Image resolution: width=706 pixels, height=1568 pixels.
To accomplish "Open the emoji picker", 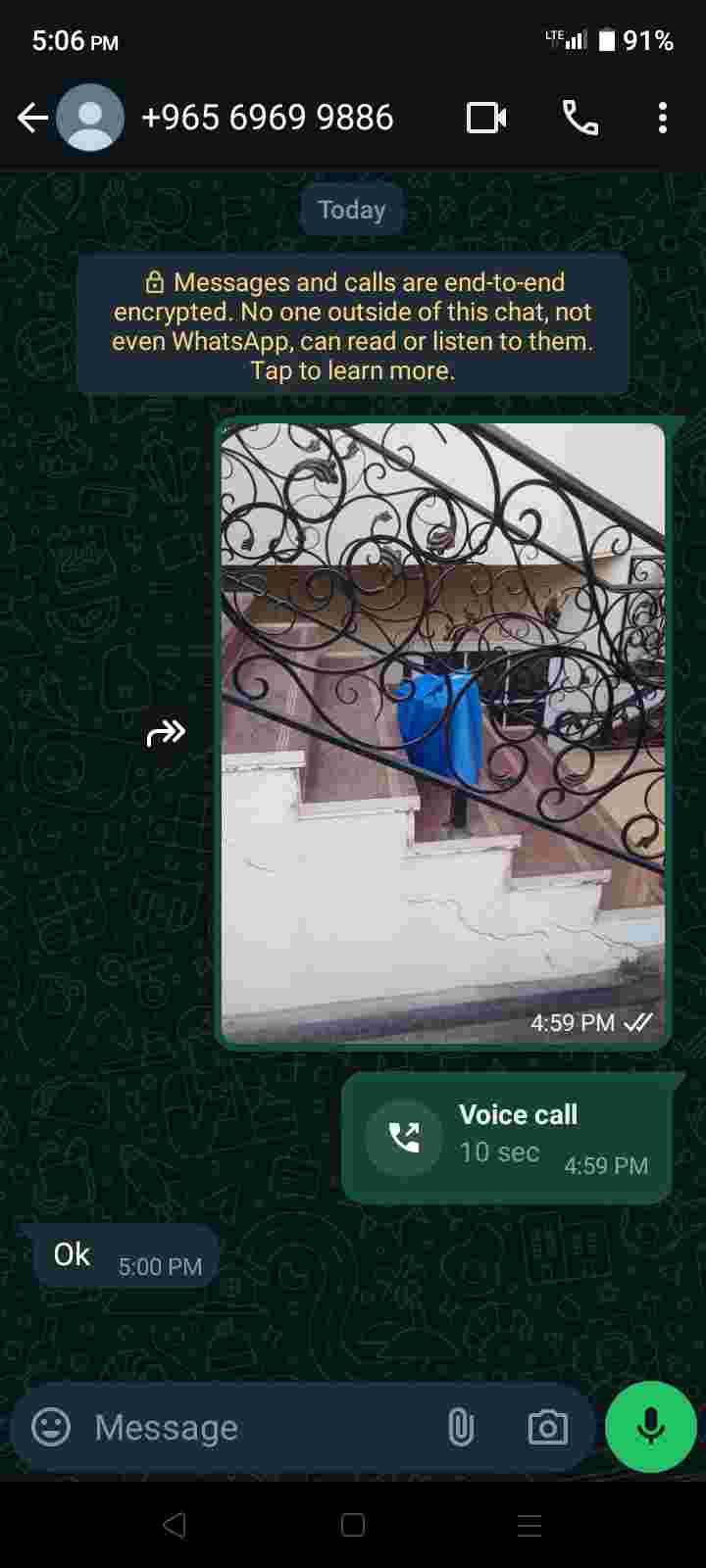I will coord(51,1427).
